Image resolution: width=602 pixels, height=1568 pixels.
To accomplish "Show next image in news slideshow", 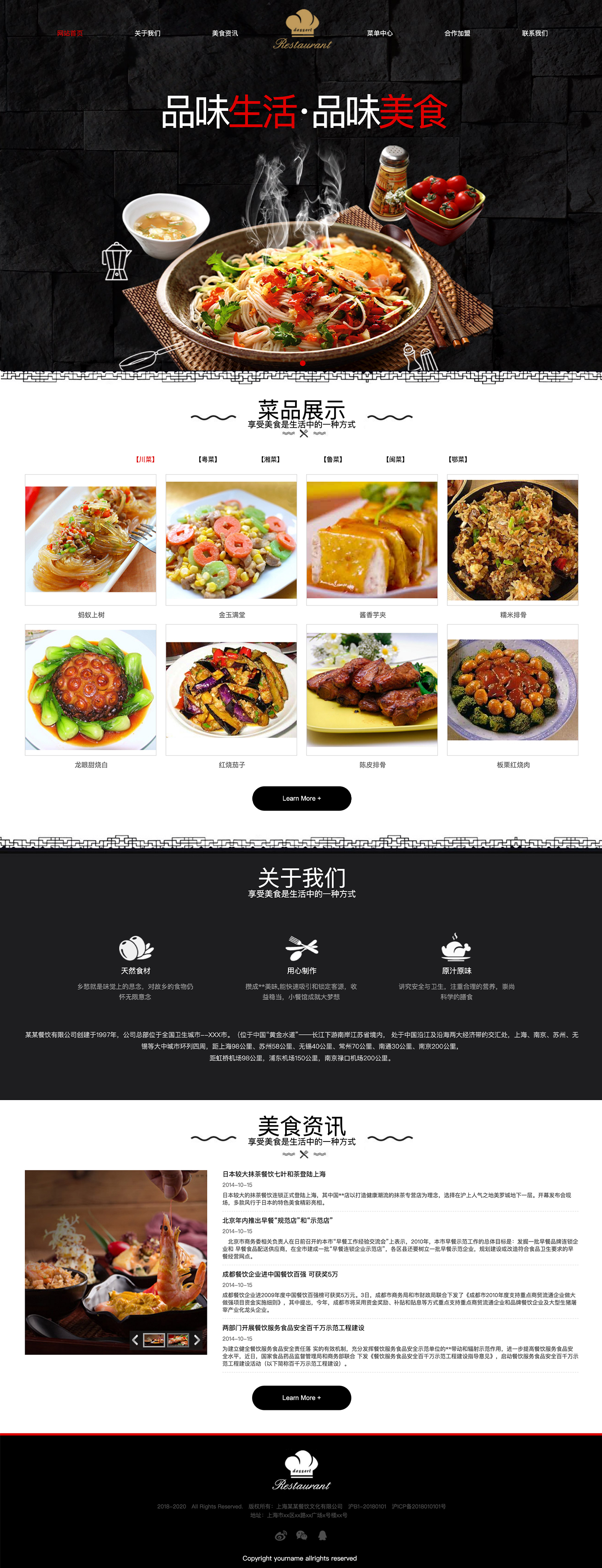I will click(x=196, y=1340).
